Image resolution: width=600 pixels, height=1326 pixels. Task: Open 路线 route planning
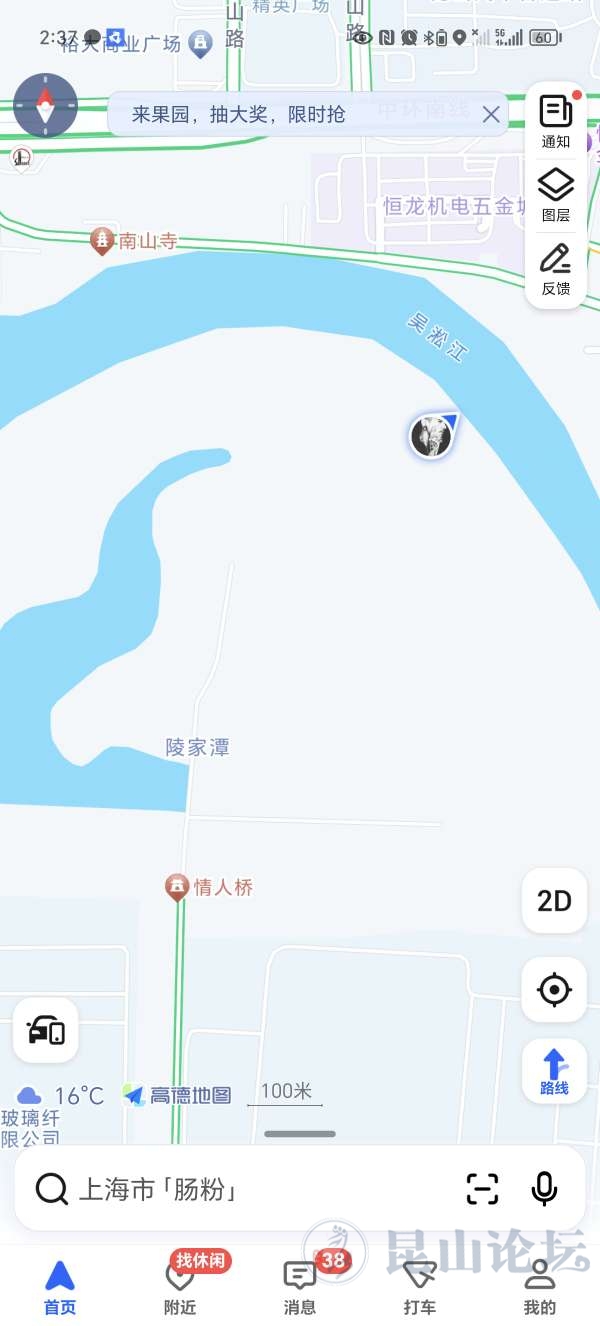point(554,1072)
